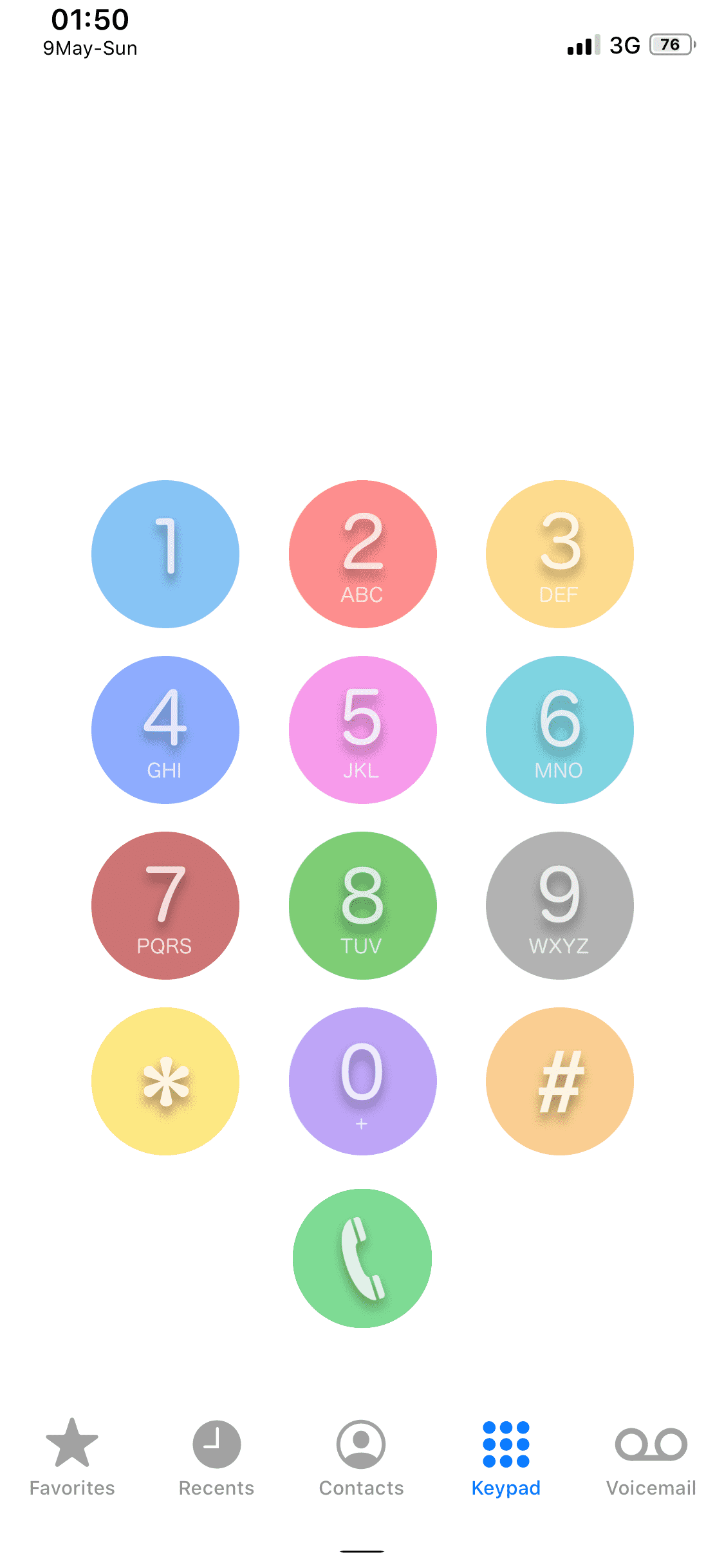Tap the 2 ABC key
The image size is (724, 1568).
[x=362, y=554]
